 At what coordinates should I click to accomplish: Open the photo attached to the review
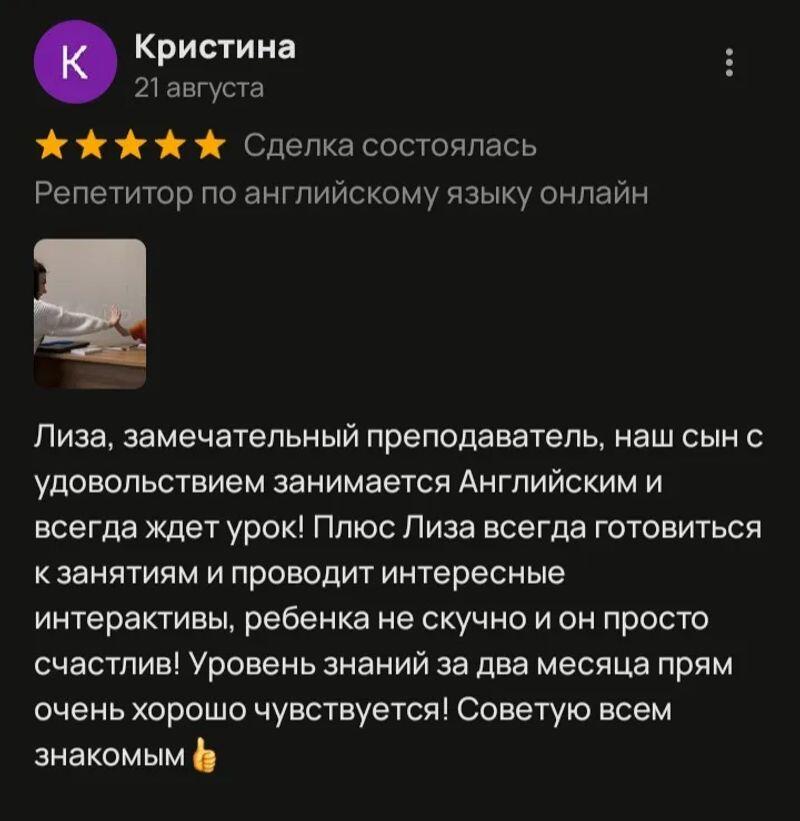(x=90, y=313)
